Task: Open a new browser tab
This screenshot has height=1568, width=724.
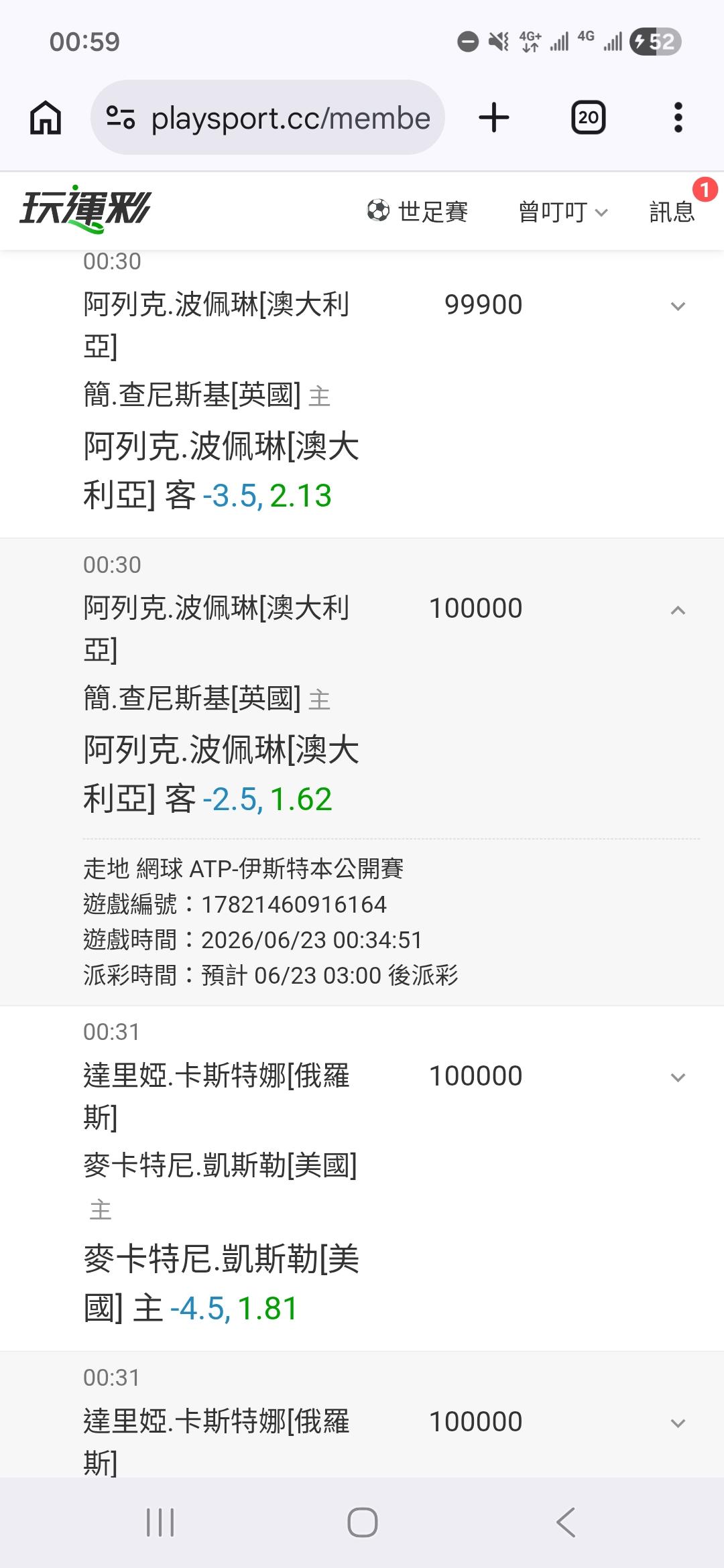Action: [x=494, y=118]
